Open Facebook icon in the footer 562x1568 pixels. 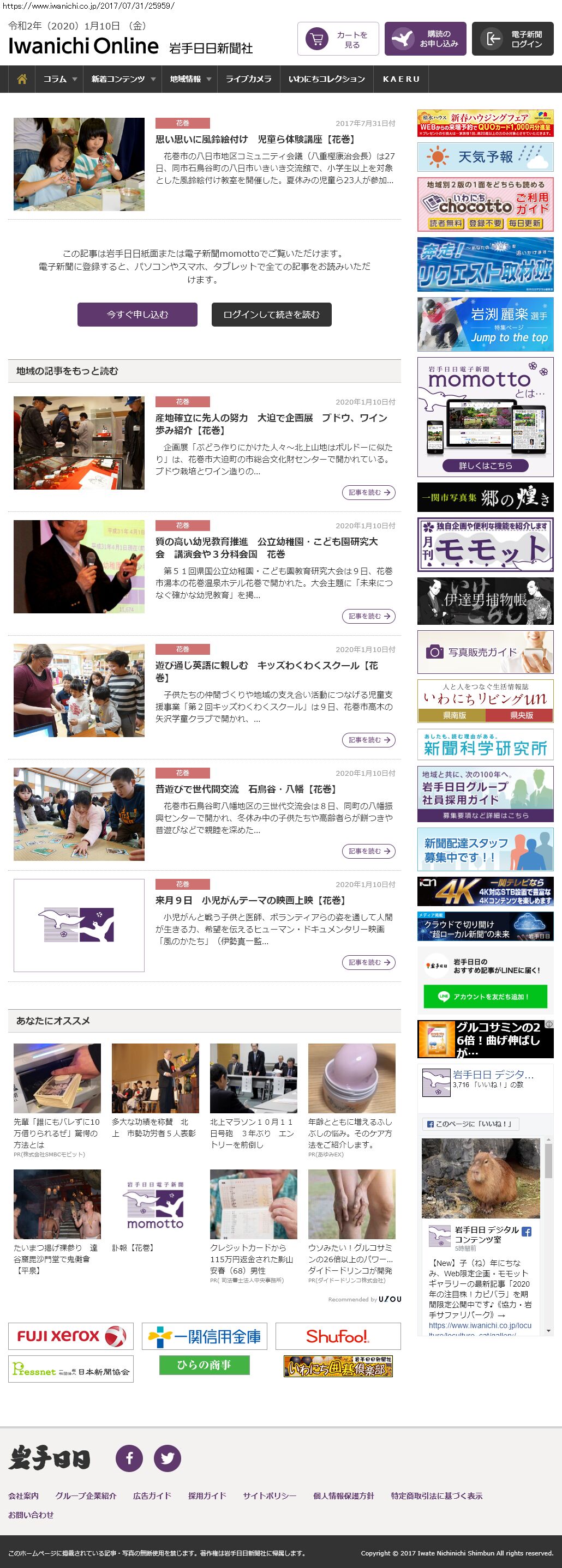[x=129, y=1458]
